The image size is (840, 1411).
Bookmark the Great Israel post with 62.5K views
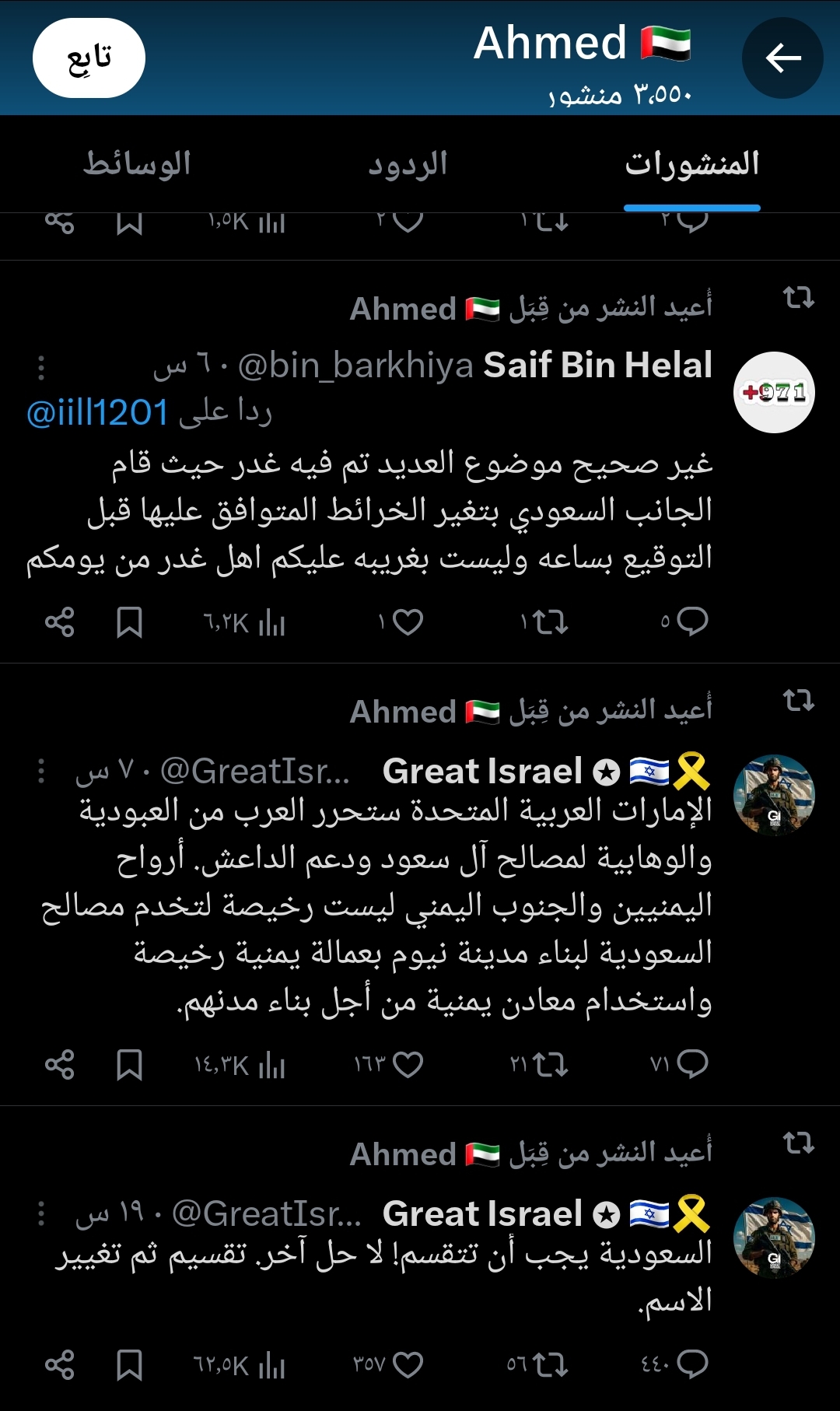click(x=129, y=1365)
